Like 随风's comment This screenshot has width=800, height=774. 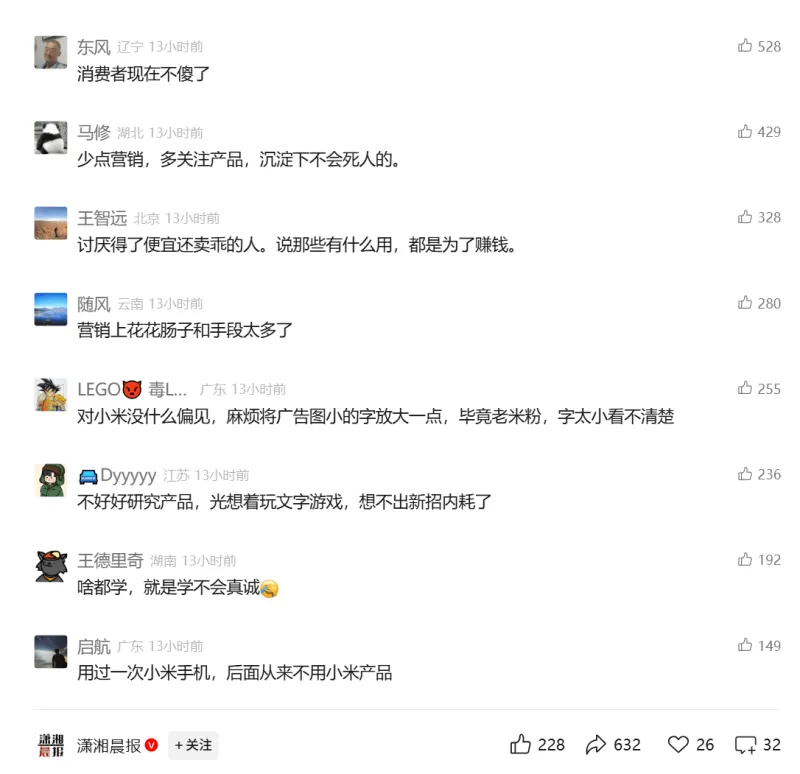(x=745, y=303)
